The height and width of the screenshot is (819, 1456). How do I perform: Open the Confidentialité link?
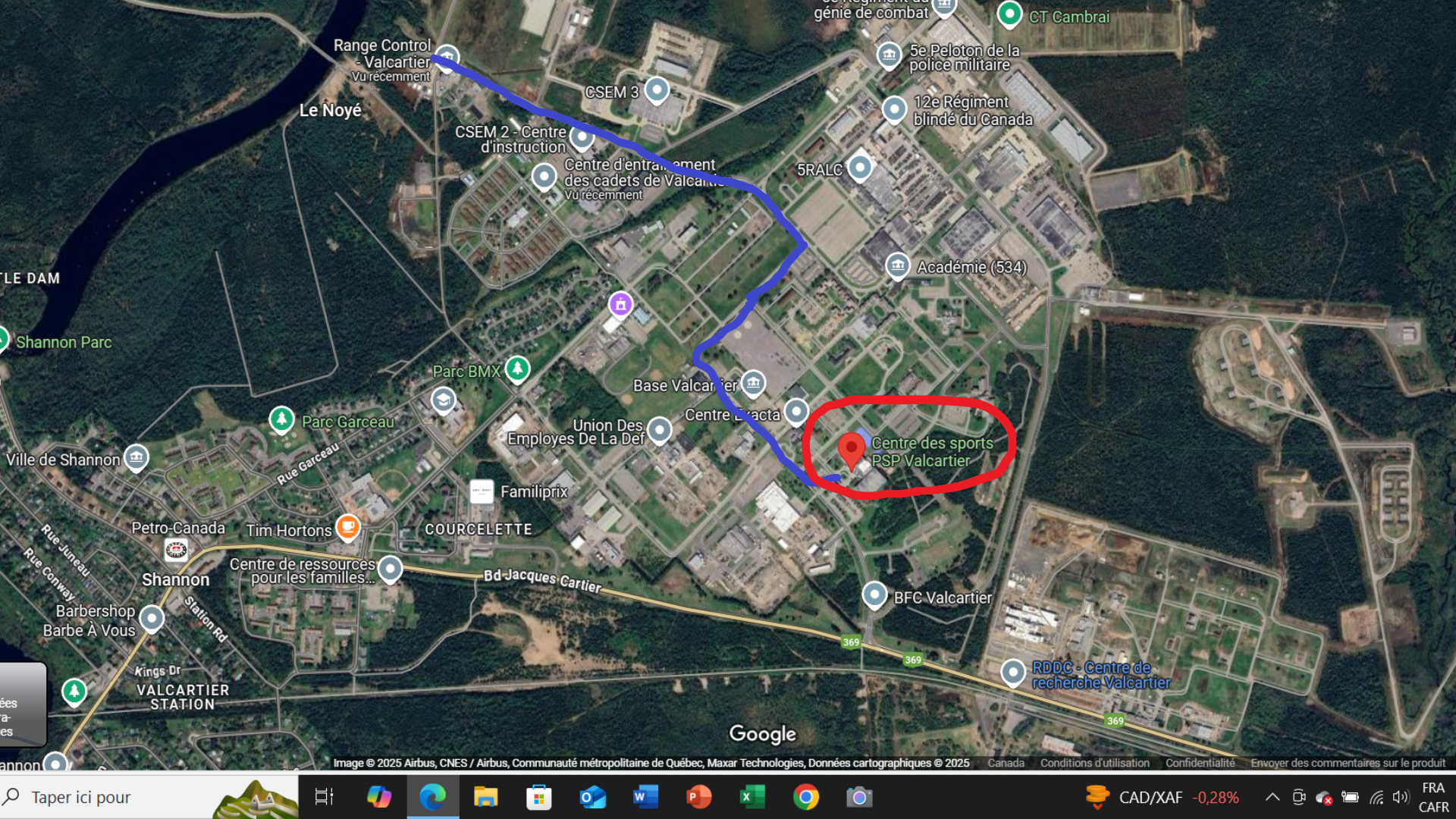(1200, 763)
